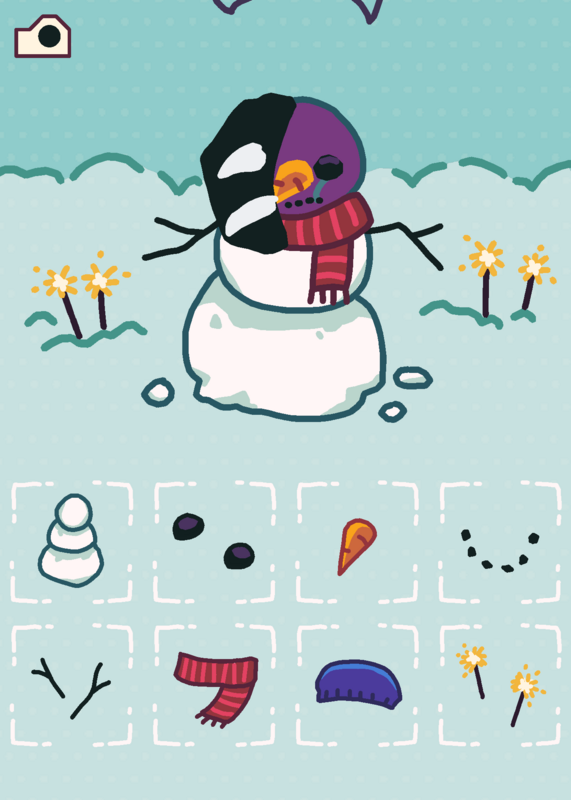Tap the sparklers decoration tile
The height and width of the screenshot is (800, 571).
point(500,685)
